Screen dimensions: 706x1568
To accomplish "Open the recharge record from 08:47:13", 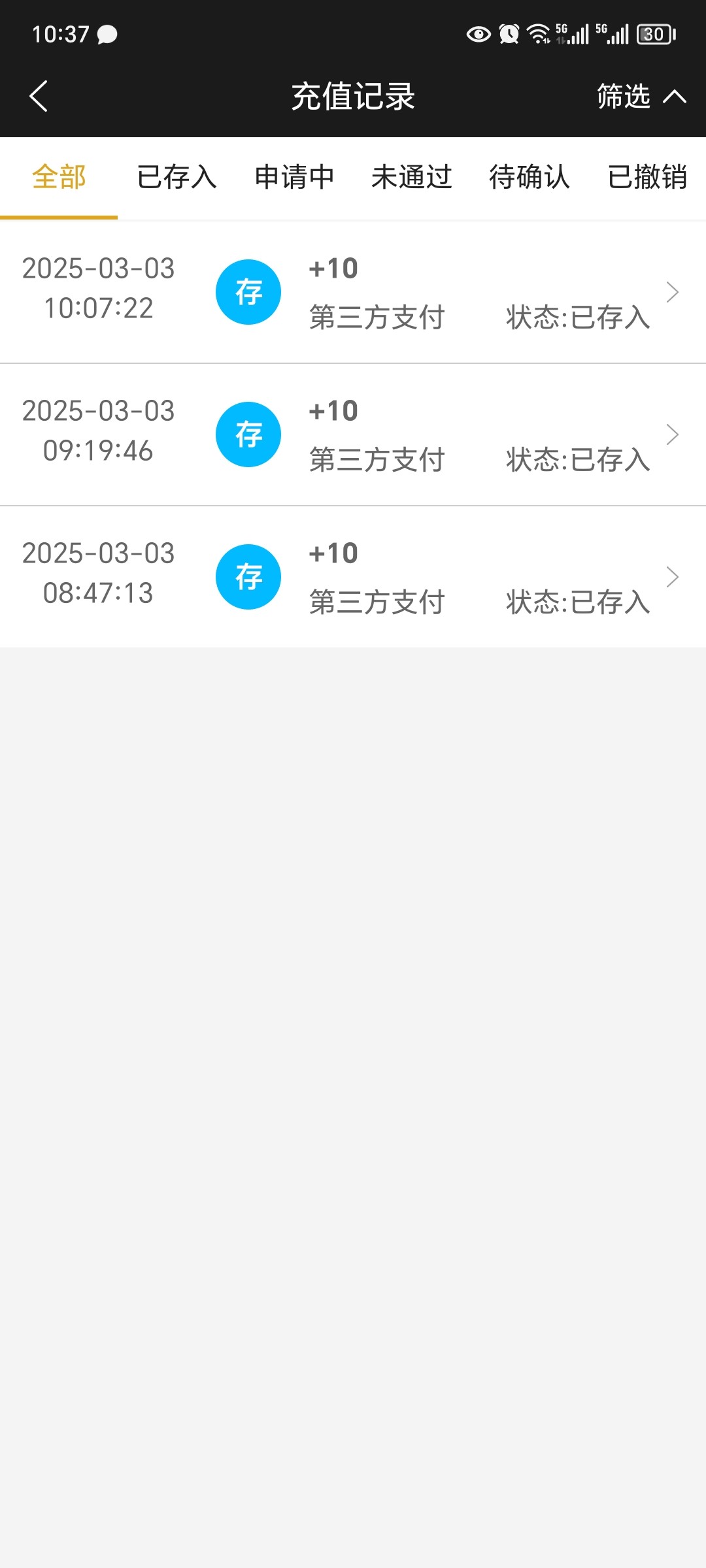I will [353, 577].
